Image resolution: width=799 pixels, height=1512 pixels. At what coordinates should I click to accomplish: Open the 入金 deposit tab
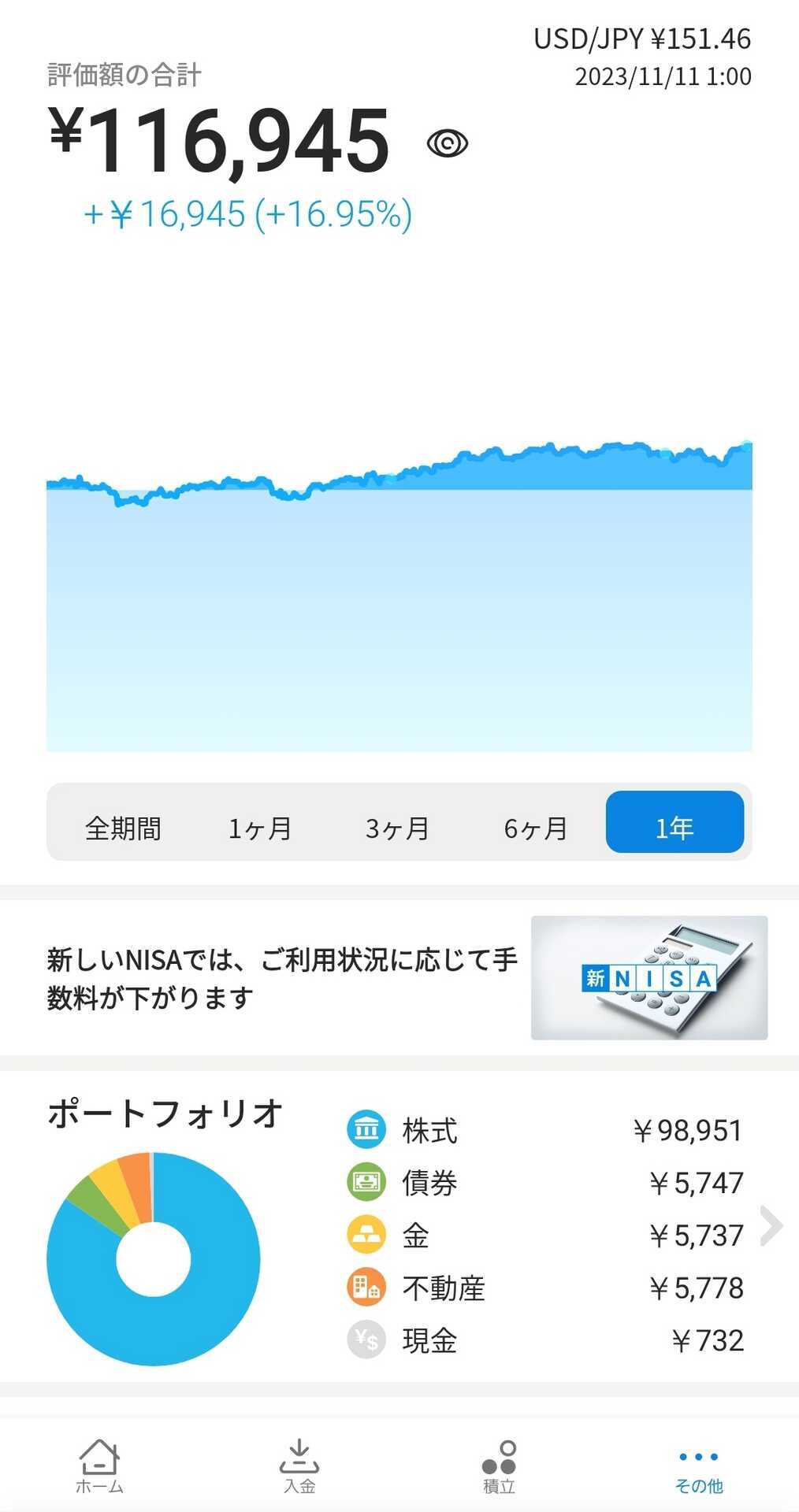299,1466
